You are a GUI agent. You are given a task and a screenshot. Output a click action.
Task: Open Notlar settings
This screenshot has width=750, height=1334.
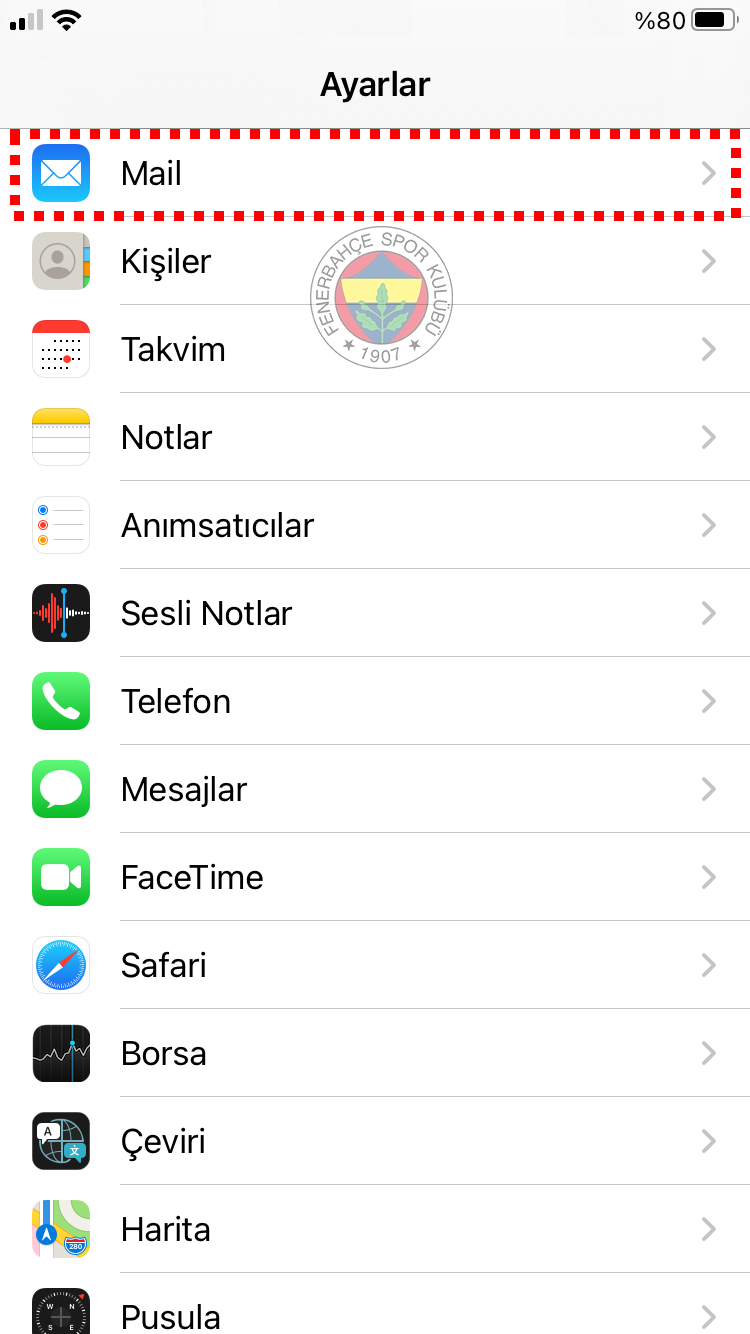(x=375, y=437)
